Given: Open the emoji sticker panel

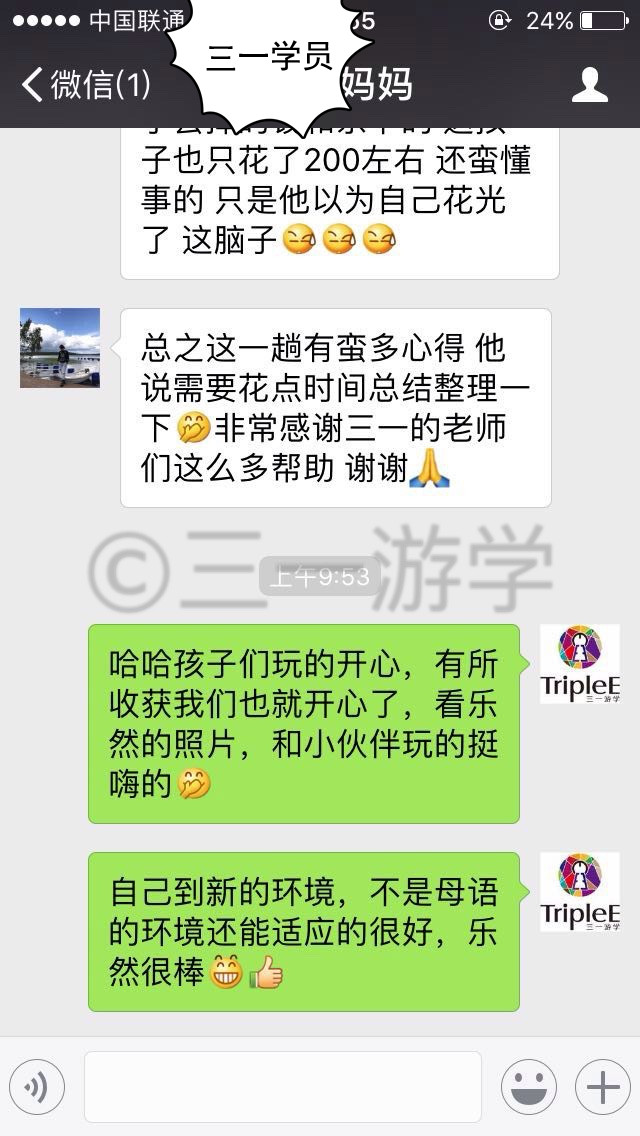Looking at the screenshot, I should pyautogui.click(x=529, y=1087).
